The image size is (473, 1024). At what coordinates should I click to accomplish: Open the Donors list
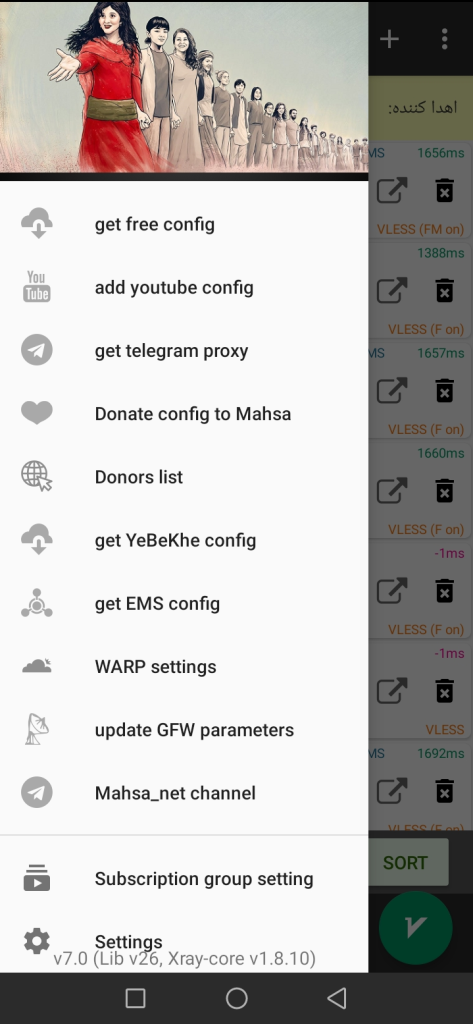click(x=184, y=477)
